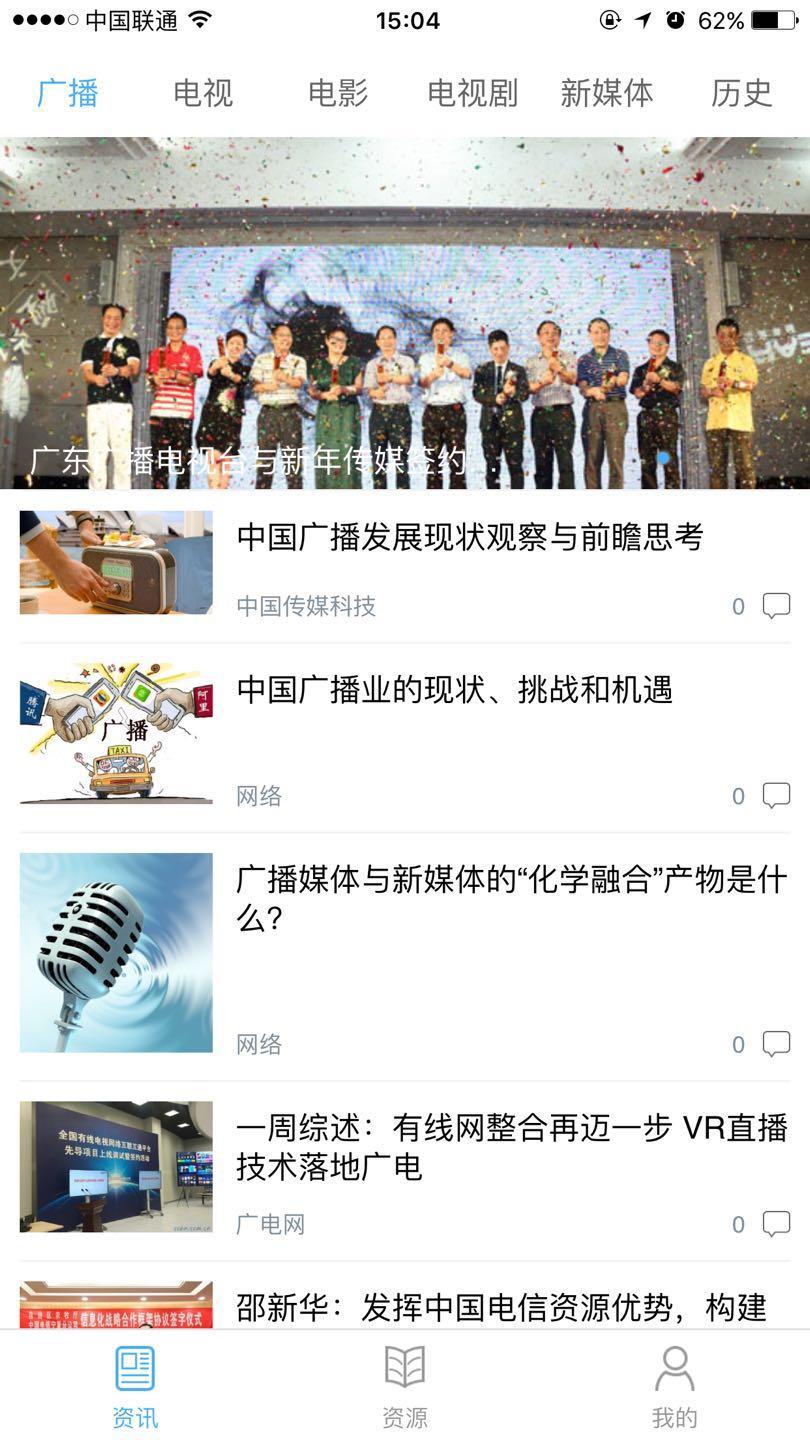Open the 新媒体 category tab

(606, 92)
